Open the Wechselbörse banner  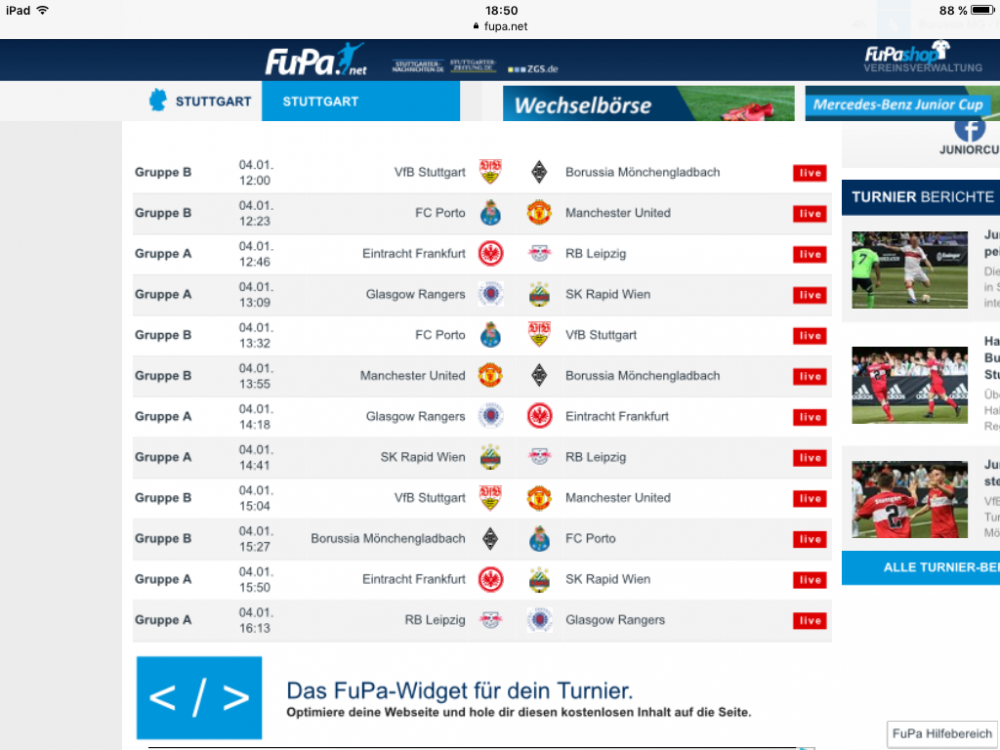point(648,104)
